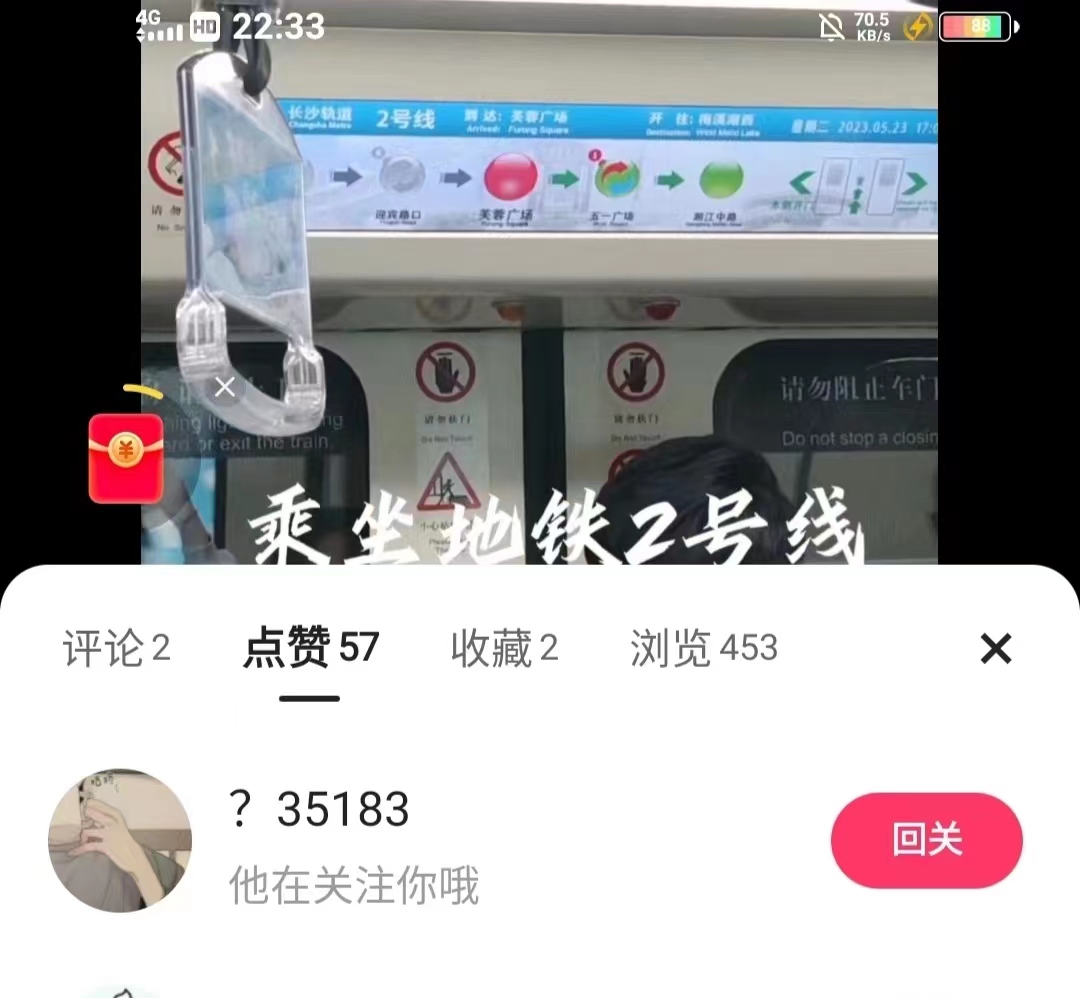
Task: Close the likes panel
Action: coord(996,649)
